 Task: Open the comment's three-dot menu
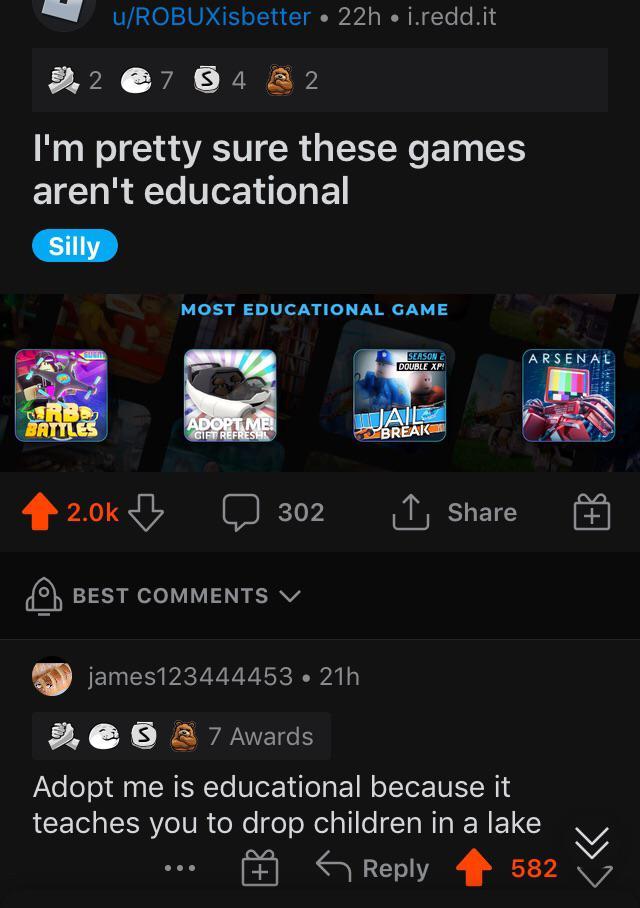click(x=179, y=868)
